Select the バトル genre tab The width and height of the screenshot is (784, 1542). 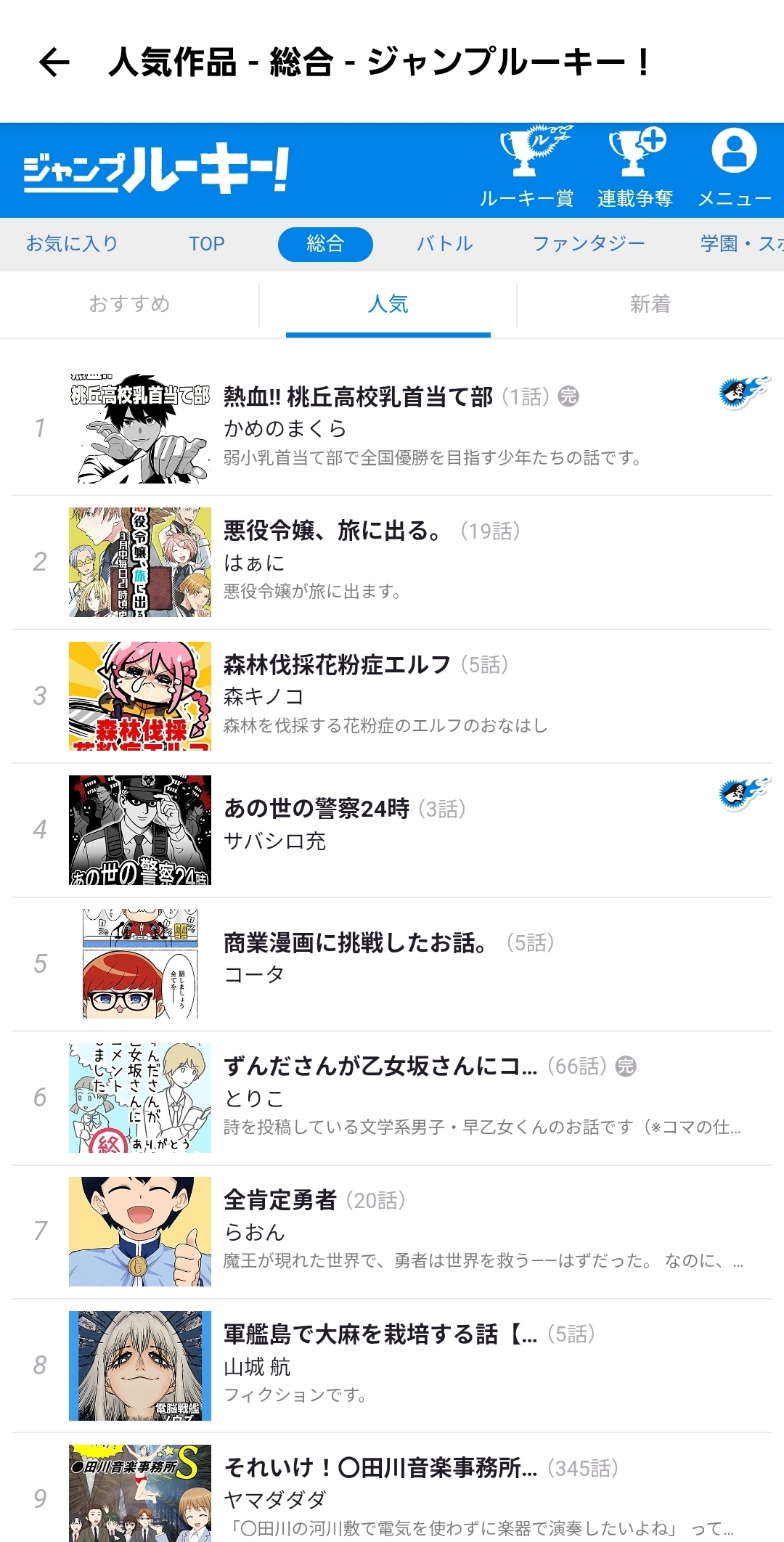coord(445,244)
